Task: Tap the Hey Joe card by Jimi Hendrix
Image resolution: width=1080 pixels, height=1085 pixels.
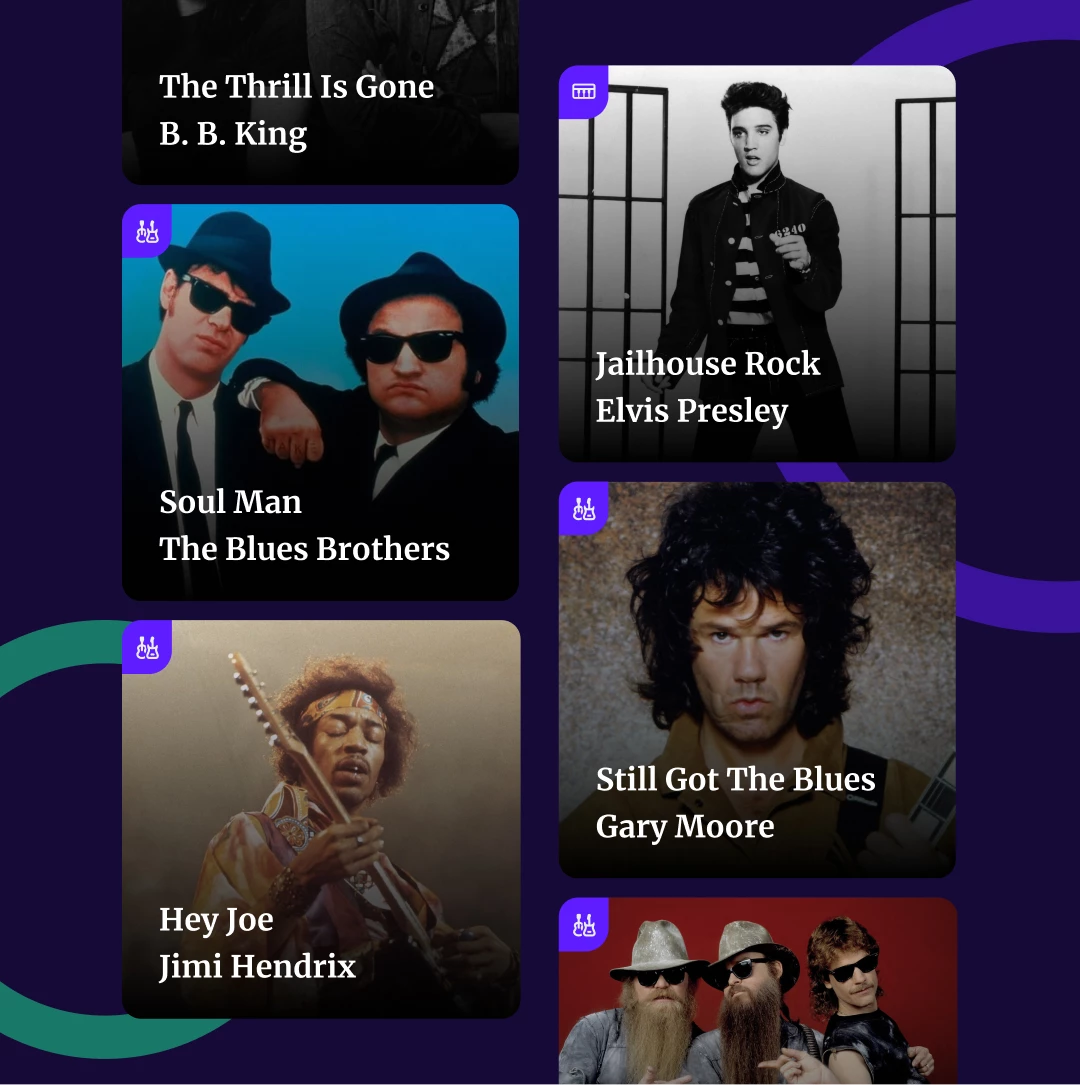Action: click(x=320, y=819)
